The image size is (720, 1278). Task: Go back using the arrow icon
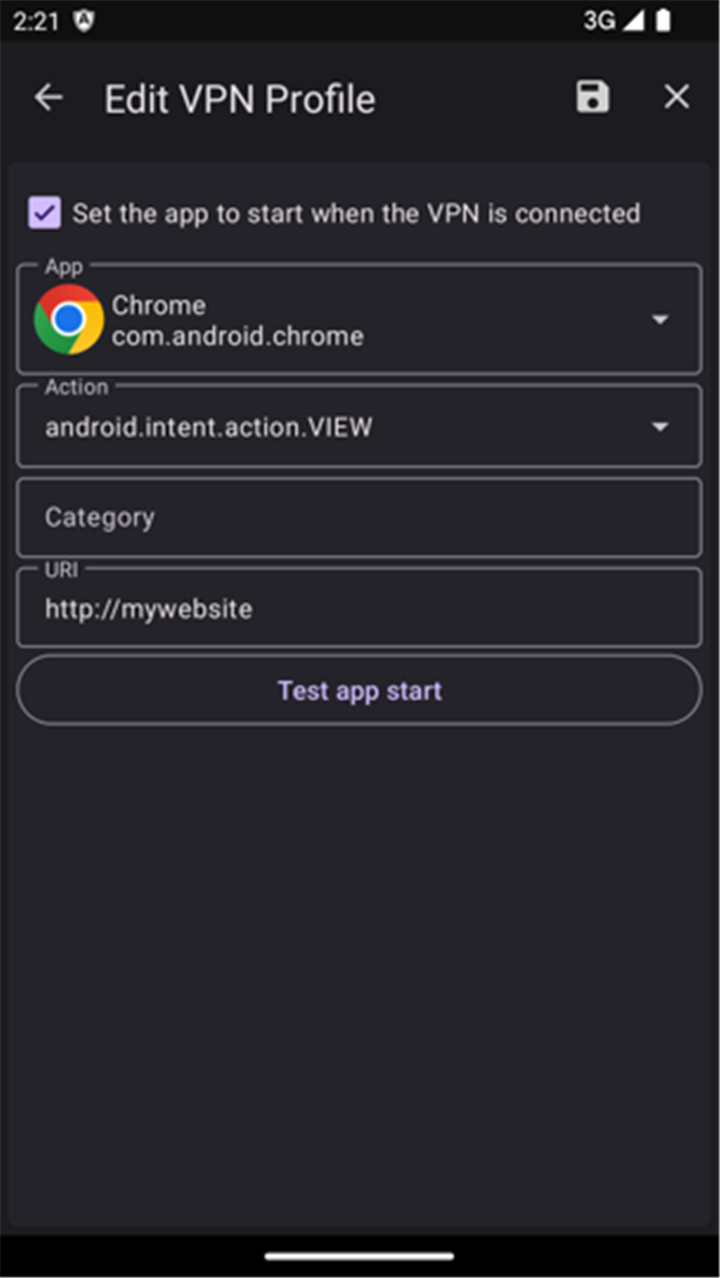tap(48, 97)
